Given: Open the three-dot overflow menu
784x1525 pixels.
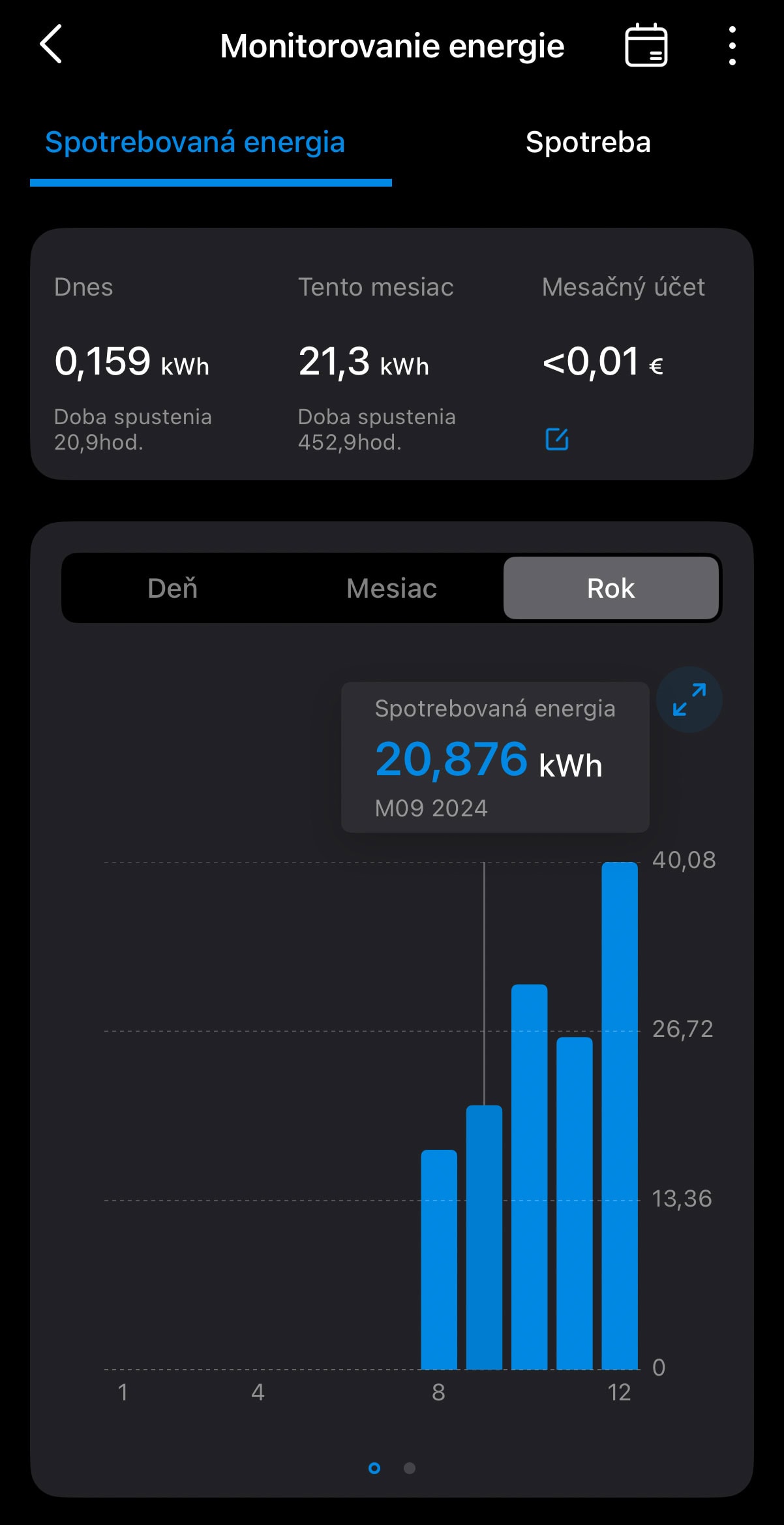Looking at the screenshot, I should tap(732, 46).
